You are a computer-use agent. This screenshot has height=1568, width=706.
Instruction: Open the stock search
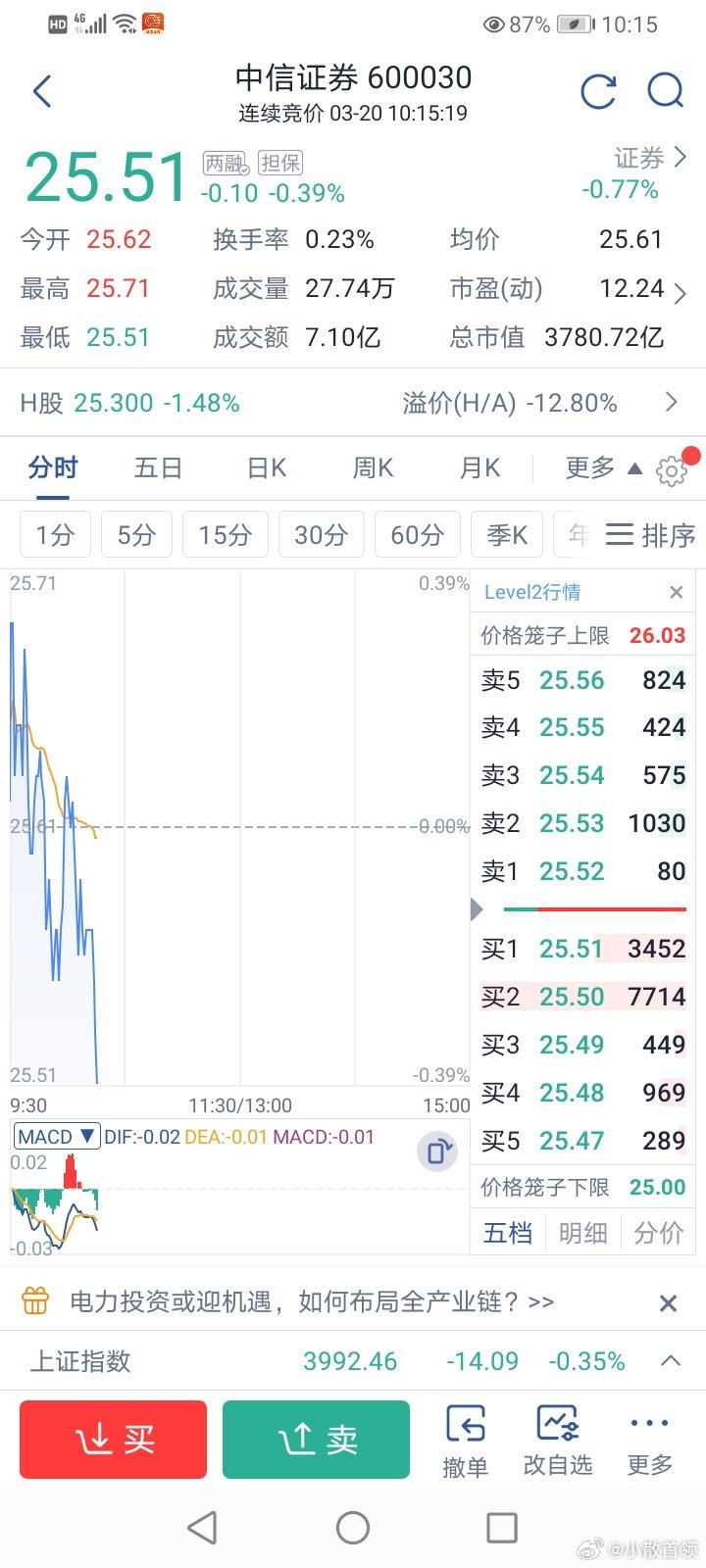tap(666, 90)
